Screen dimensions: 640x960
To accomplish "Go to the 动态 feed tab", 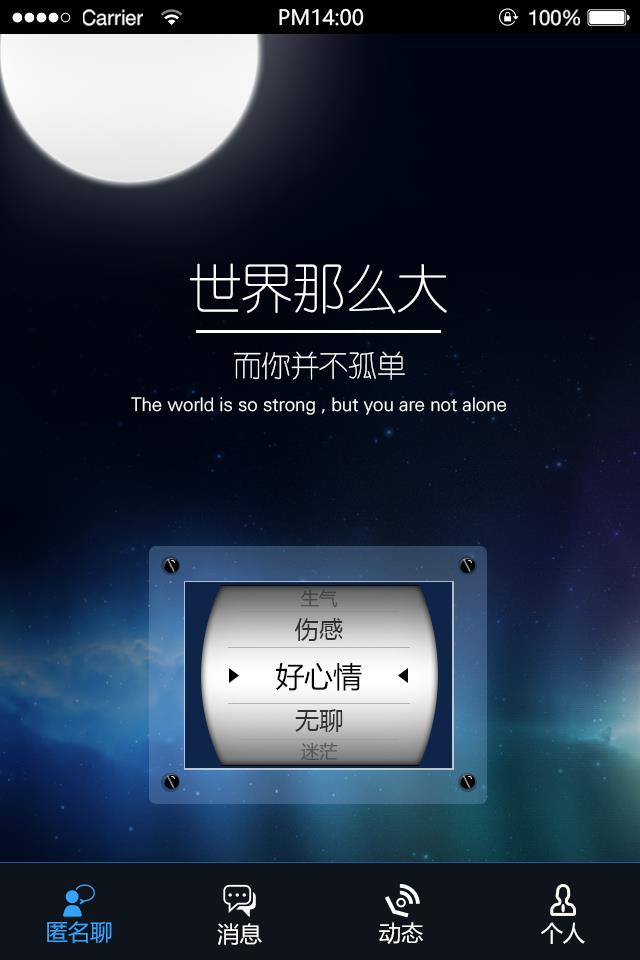I will (x=400, y=914).
